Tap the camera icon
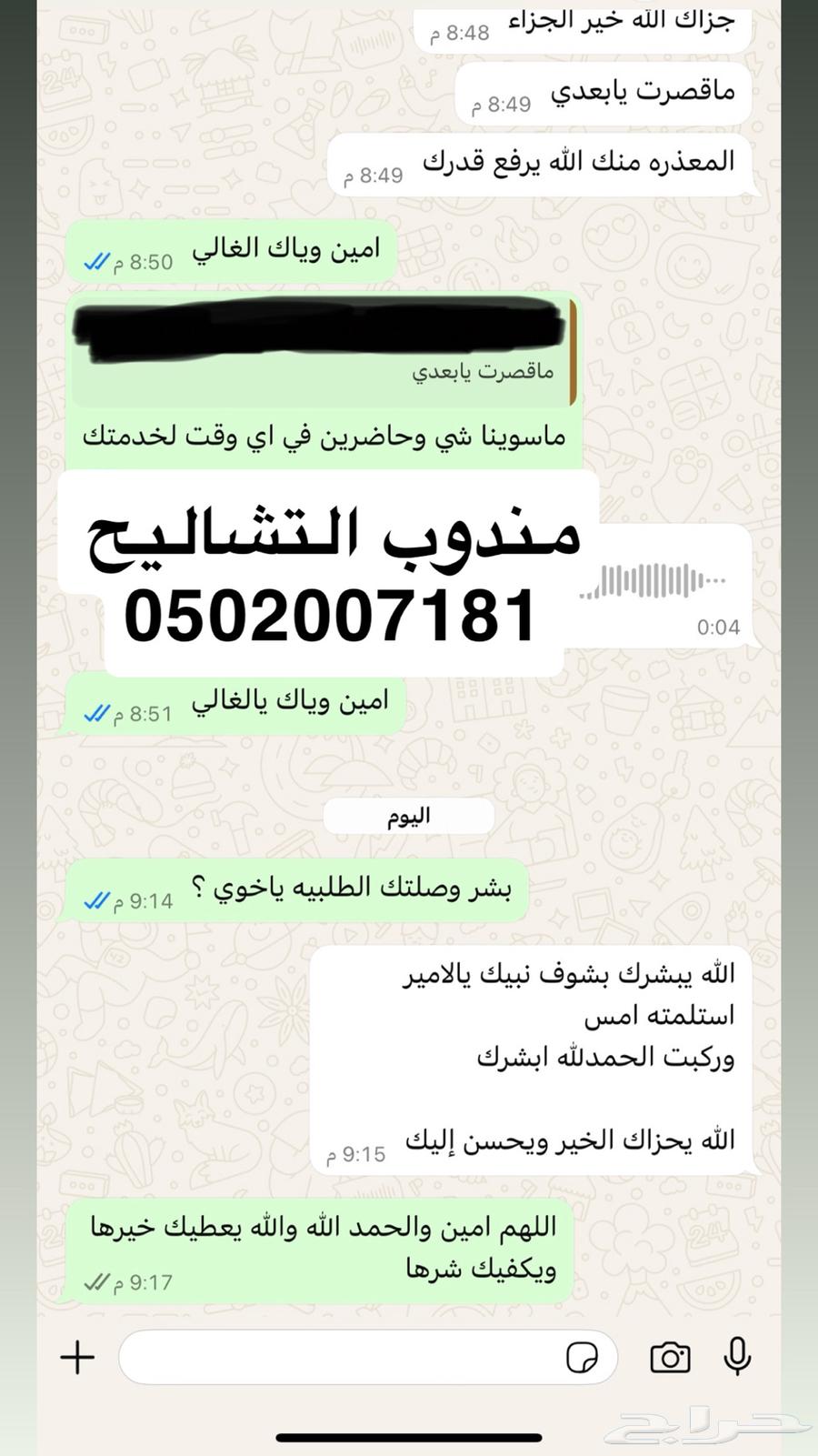This screenshot has width=818, height=1456. (670, 1356)
